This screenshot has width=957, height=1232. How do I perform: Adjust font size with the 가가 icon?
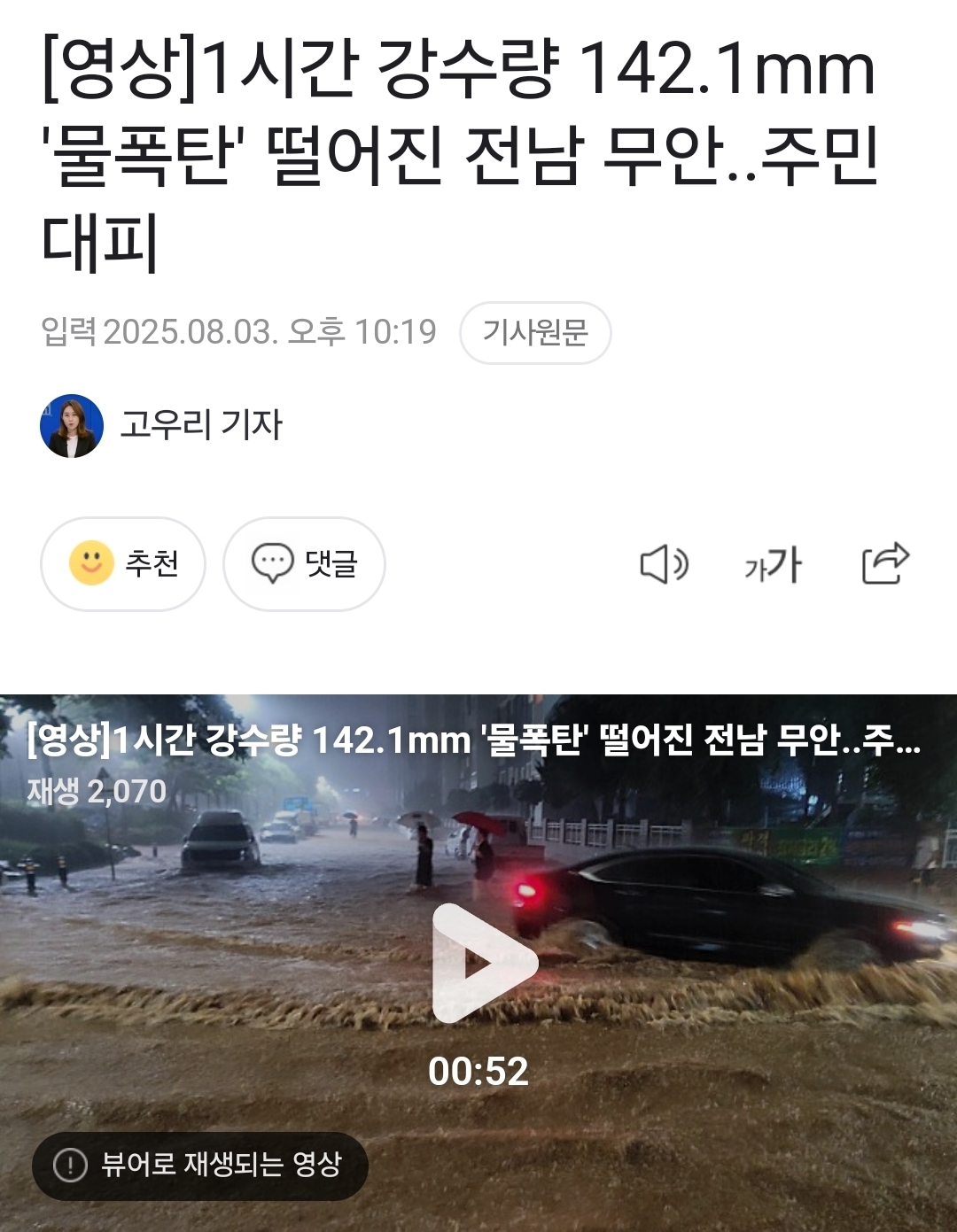773,564
